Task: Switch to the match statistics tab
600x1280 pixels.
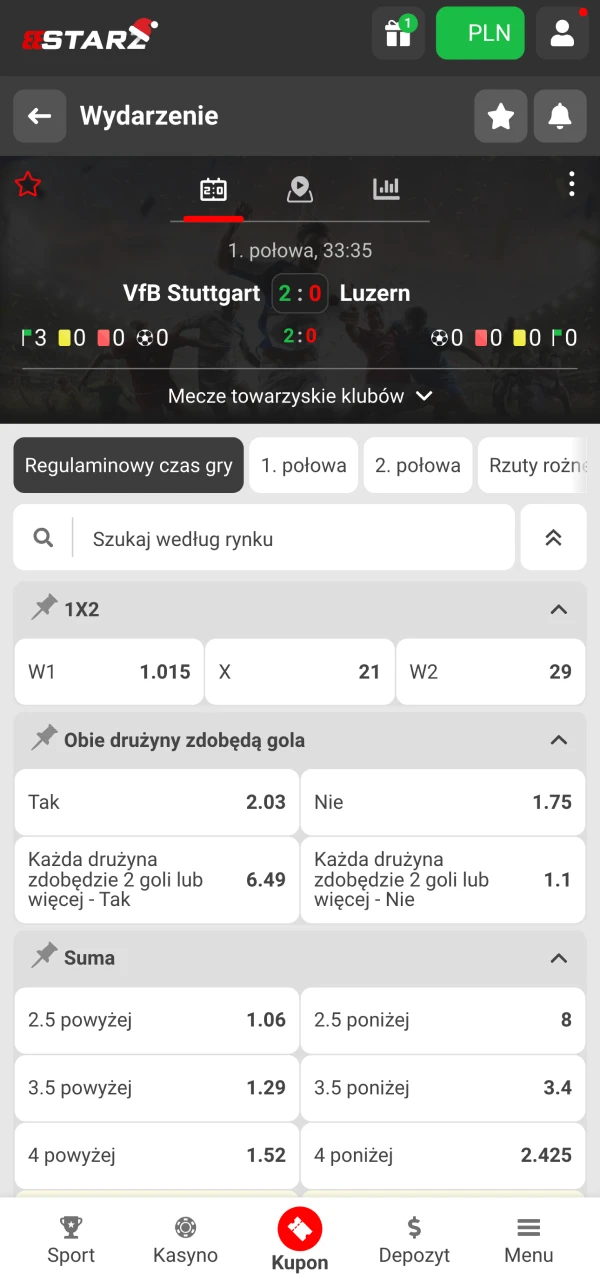Action: [386, 189]
